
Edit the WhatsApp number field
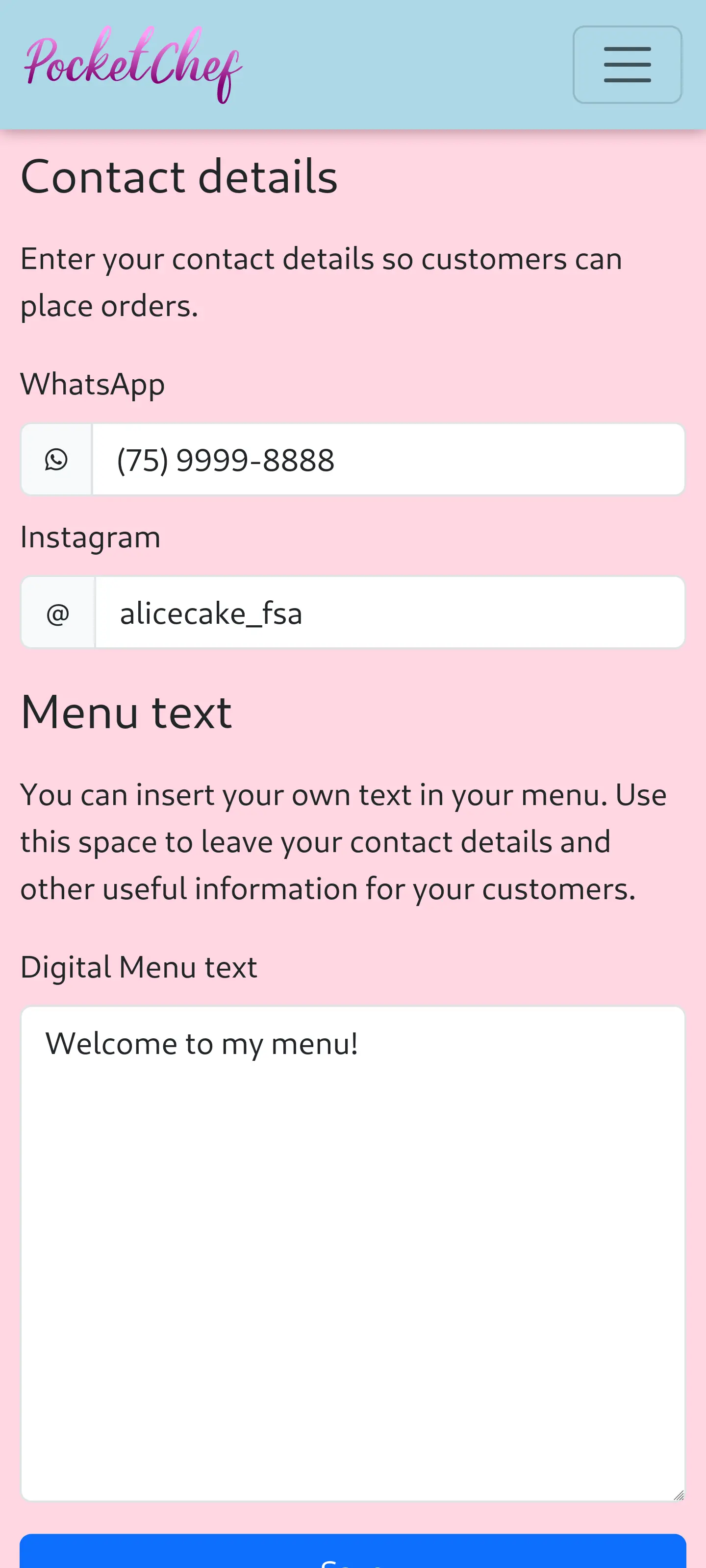click(x=387, y=460)
